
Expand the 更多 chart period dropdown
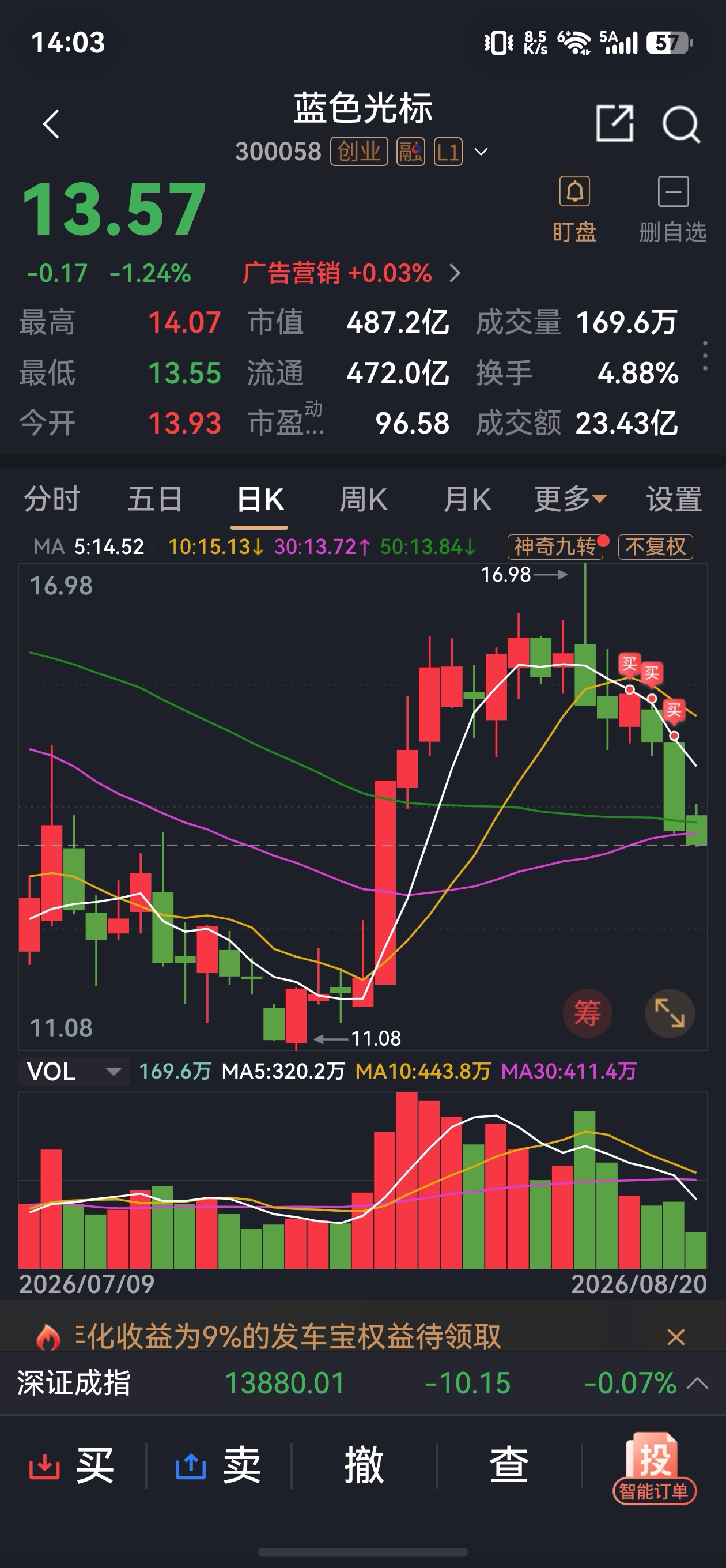click(570, 499)
